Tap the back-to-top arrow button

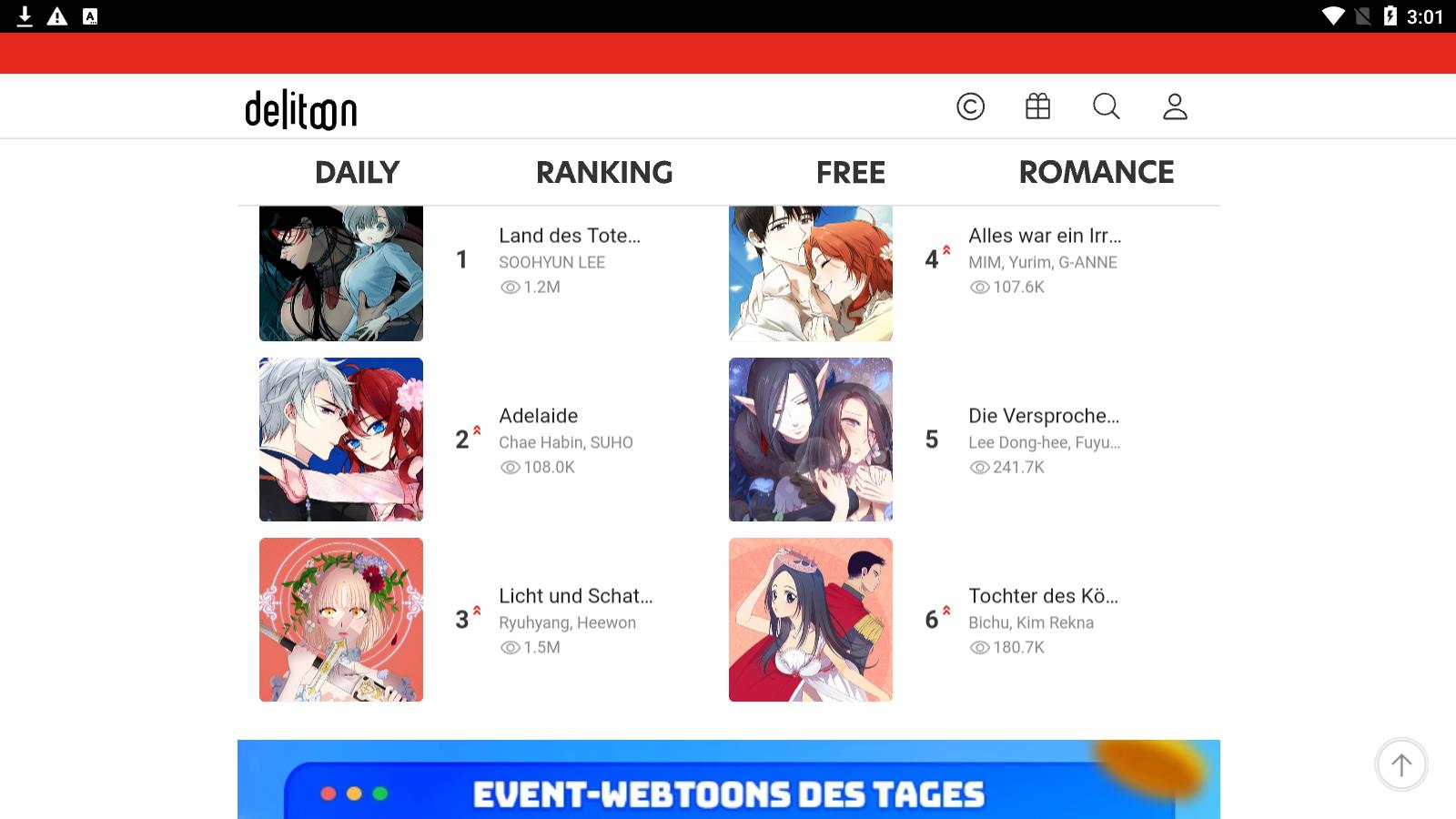click(1400, 765)
